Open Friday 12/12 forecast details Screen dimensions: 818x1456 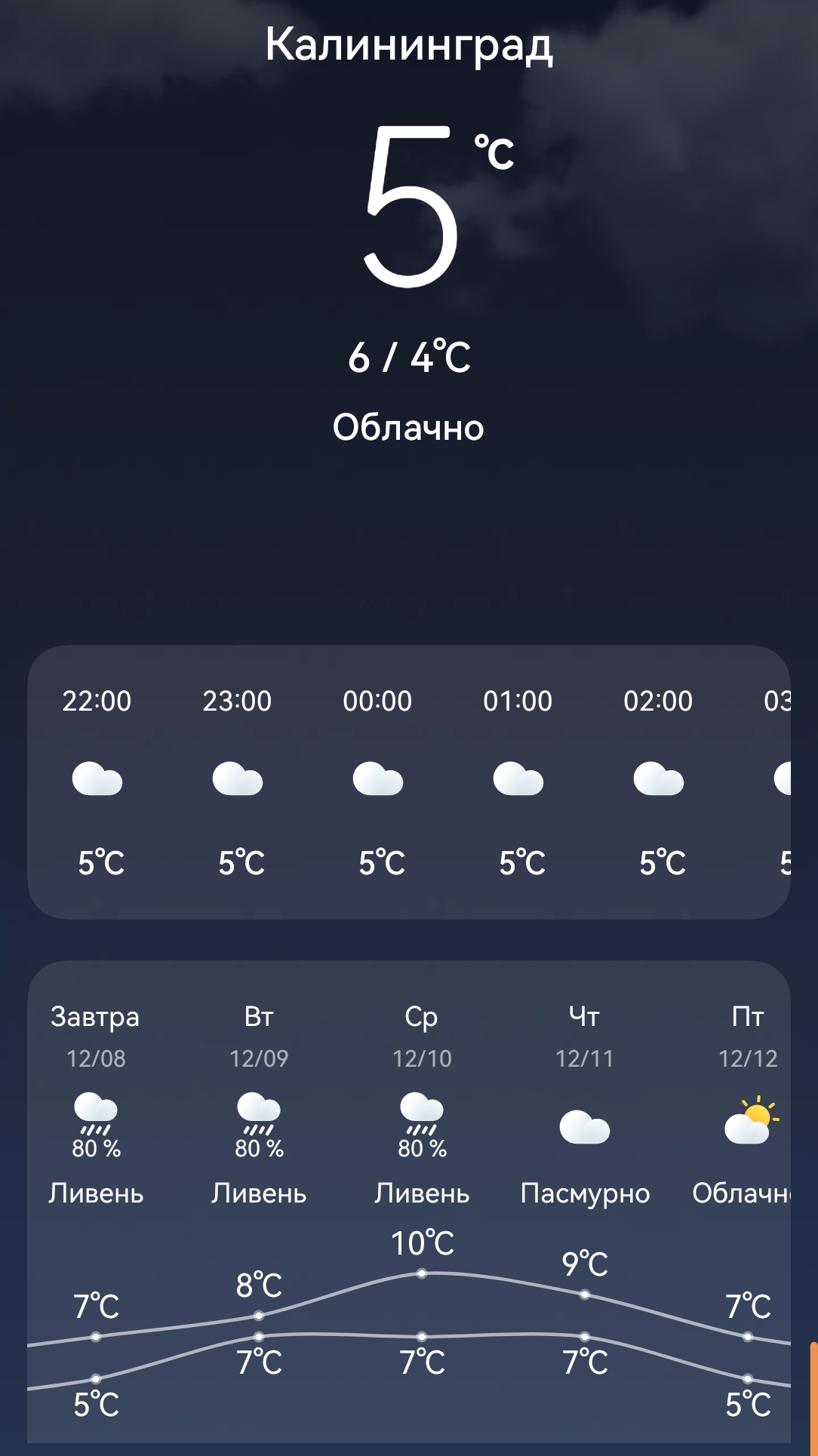[747, 1120]
